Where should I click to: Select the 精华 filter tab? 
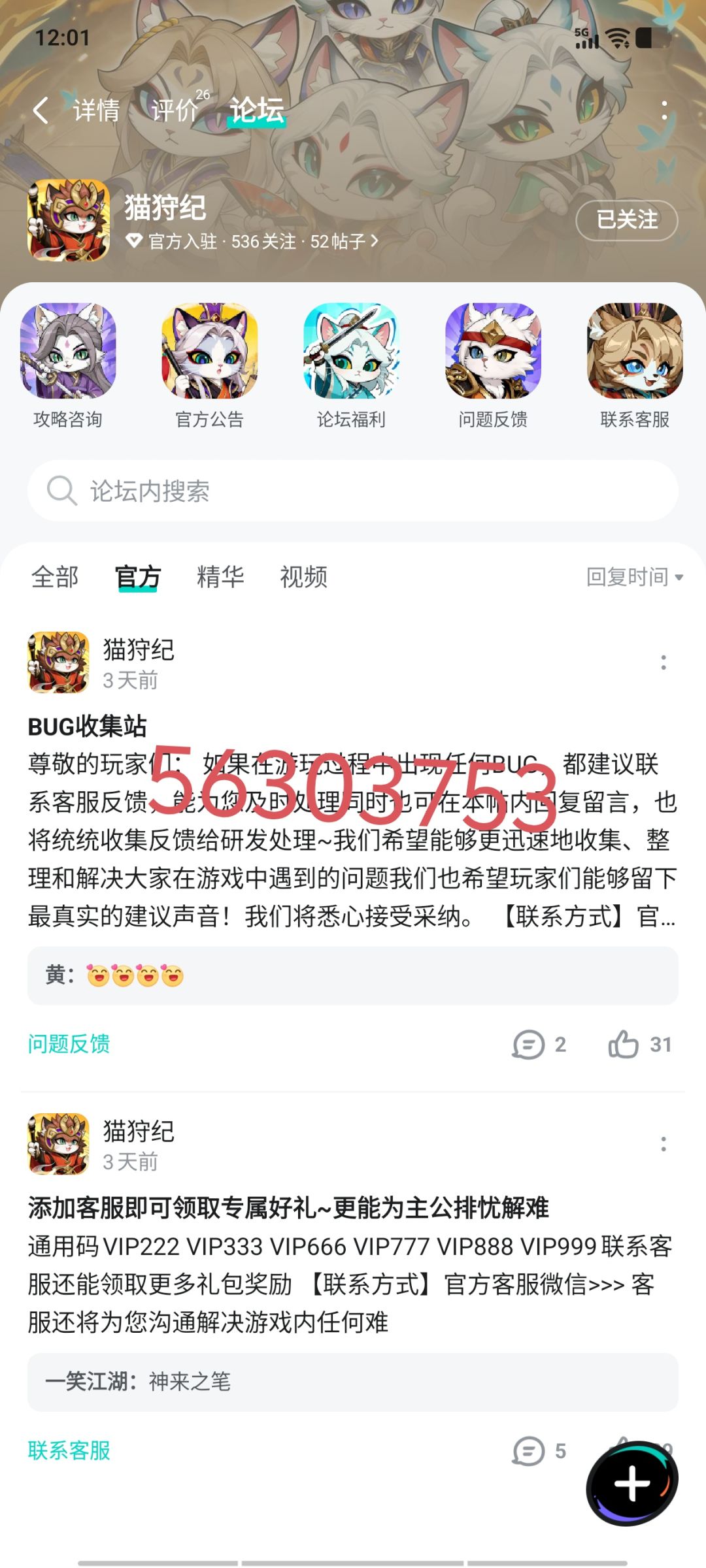click(220, 577)
